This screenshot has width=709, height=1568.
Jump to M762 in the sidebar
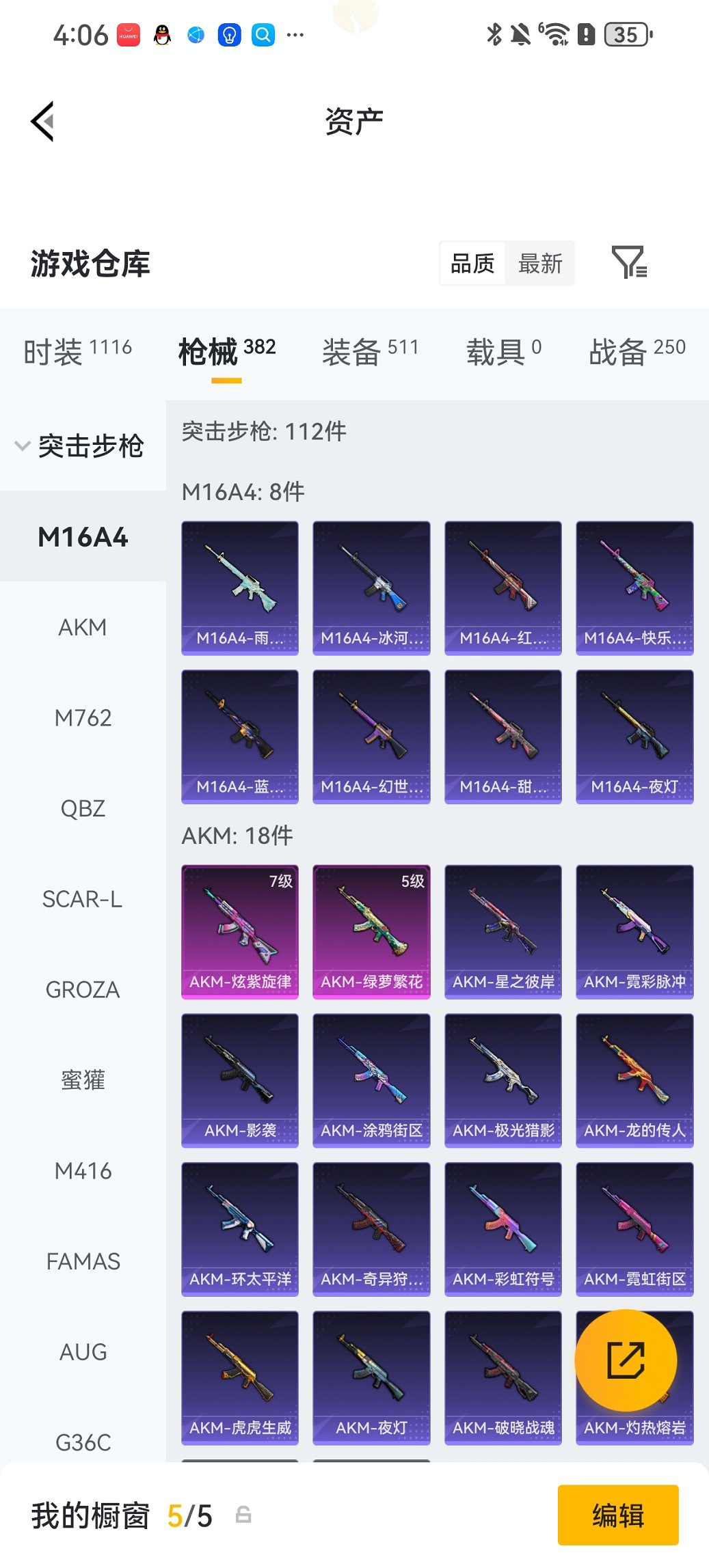coord(83,718)
